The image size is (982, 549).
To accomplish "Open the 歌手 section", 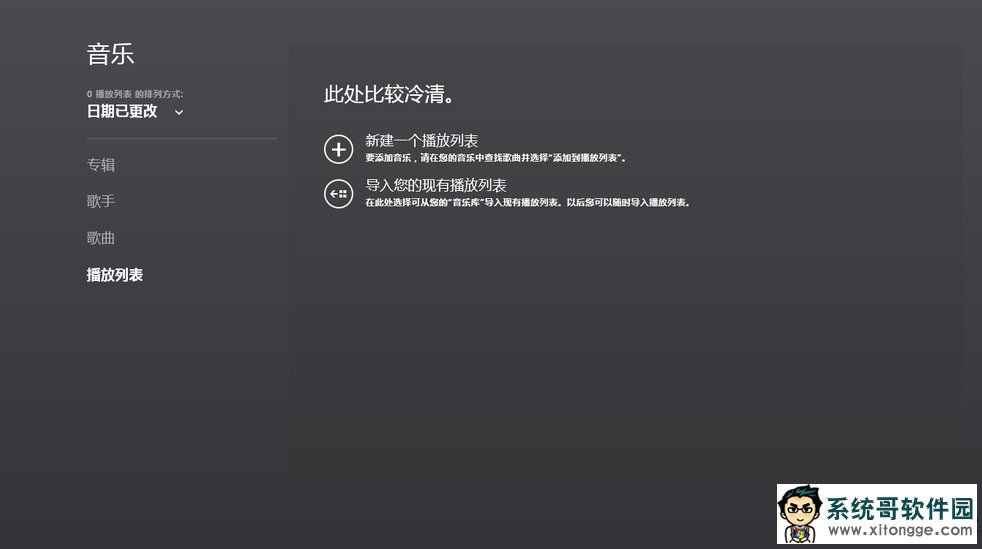I will click(x=101, y=202).
